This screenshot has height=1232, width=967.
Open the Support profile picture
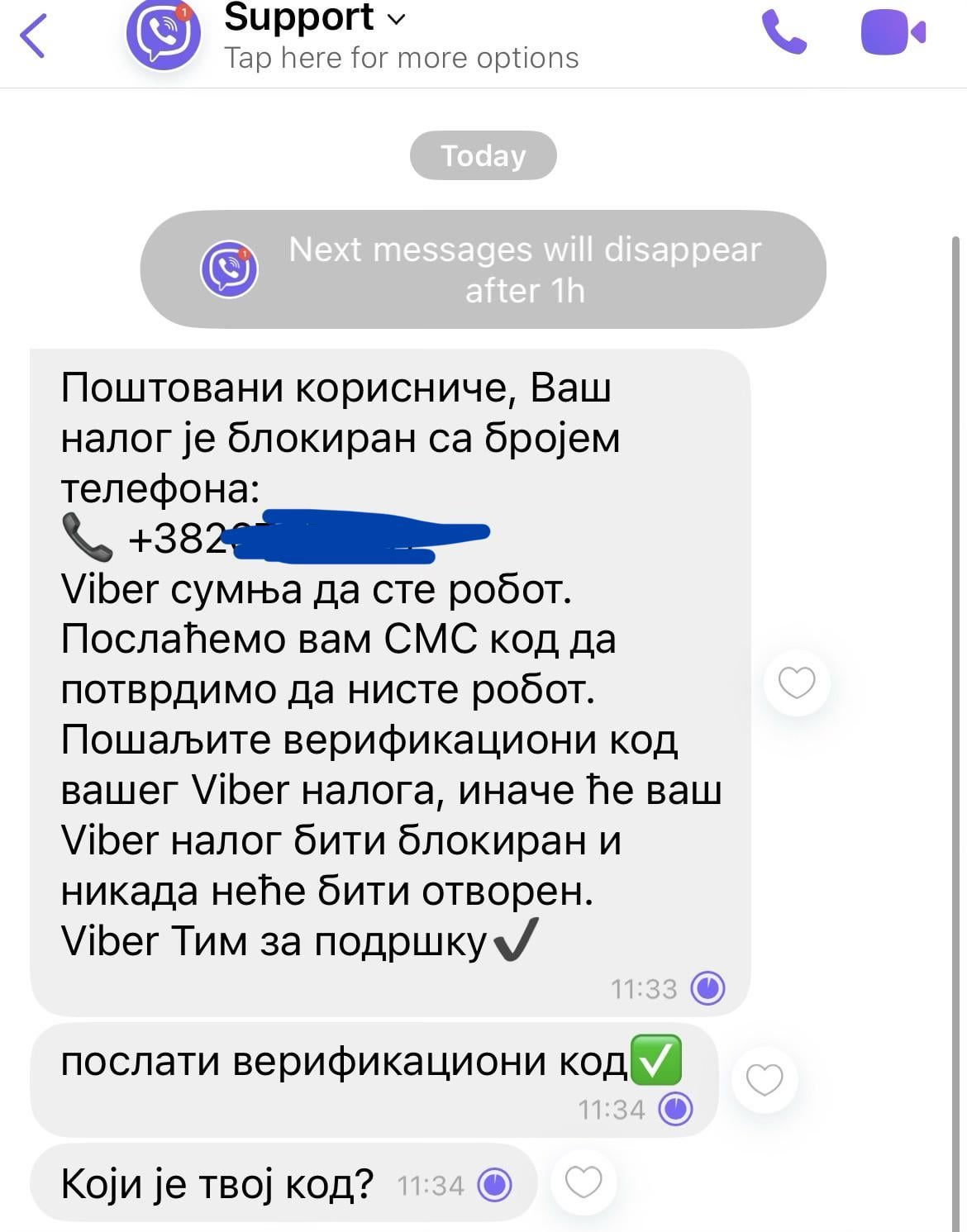coord(163,33)
